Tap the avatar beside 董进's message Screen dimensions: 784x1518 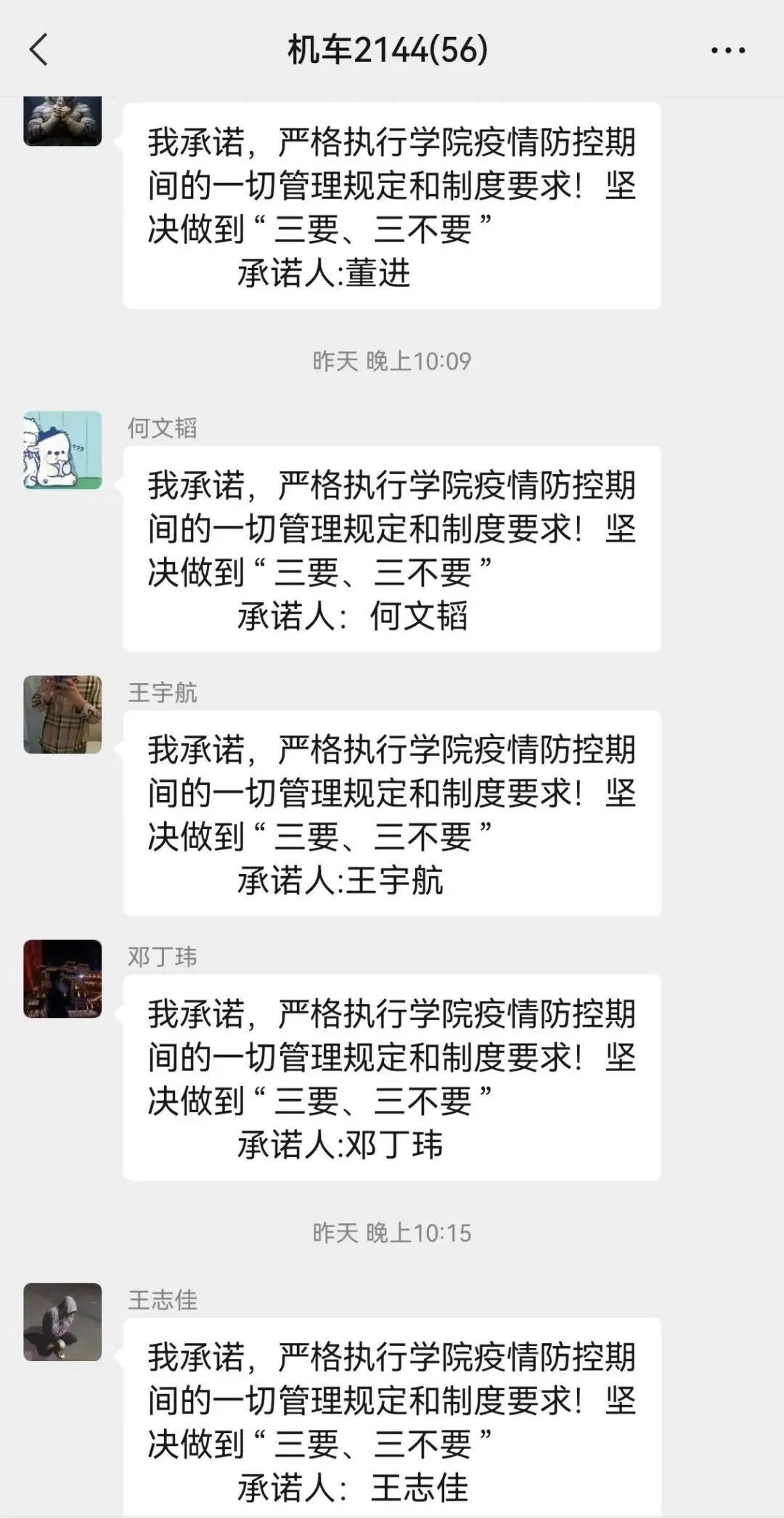point(62,121)
